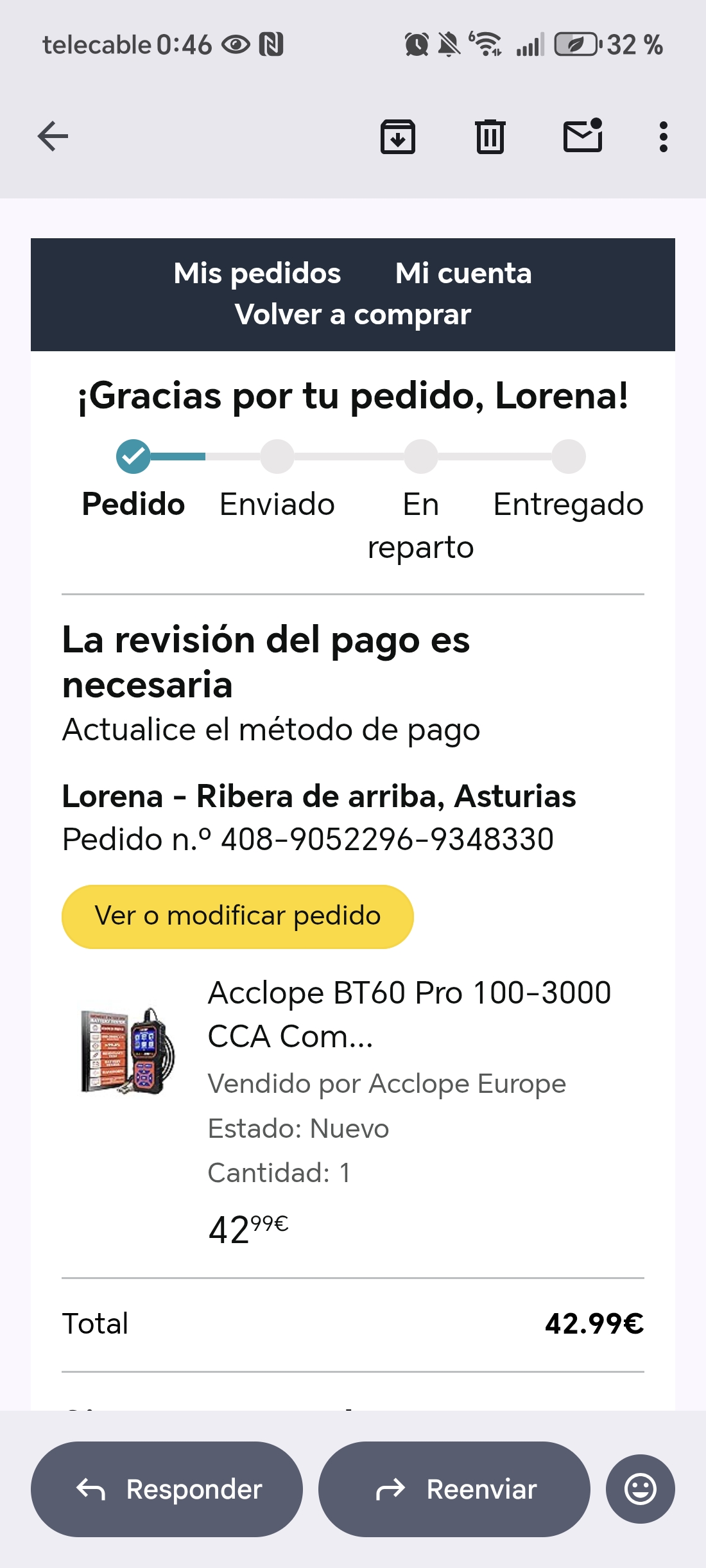Reply with the Responder button

(x=167, y=1489)
